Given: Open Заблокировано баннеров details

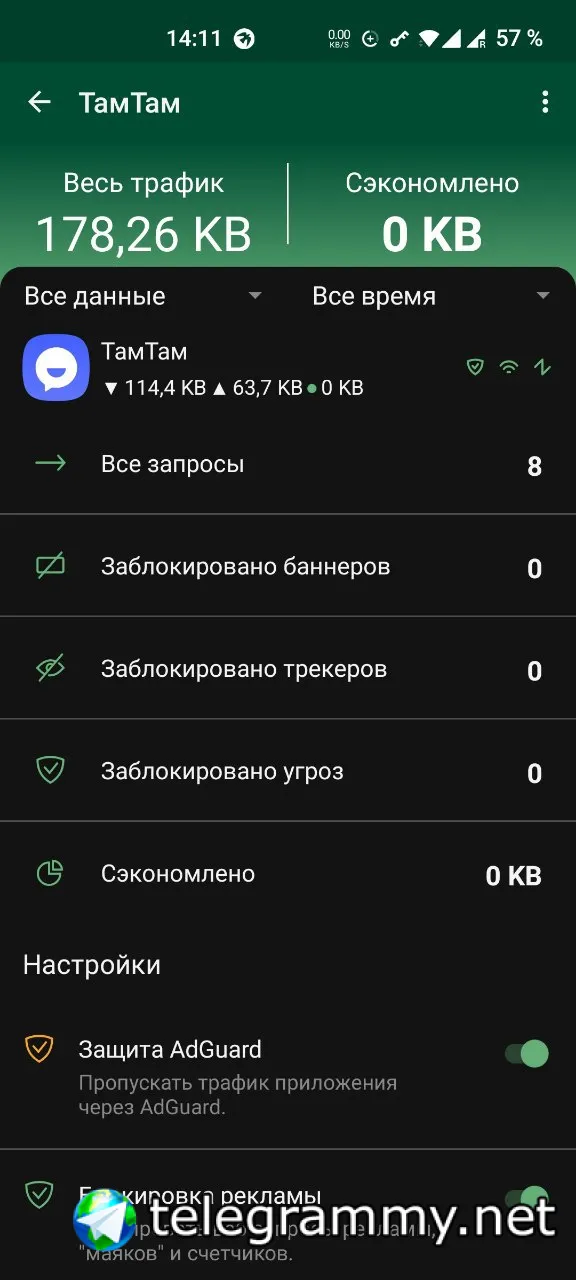Looking at the screenshot, I should point(288,567).
